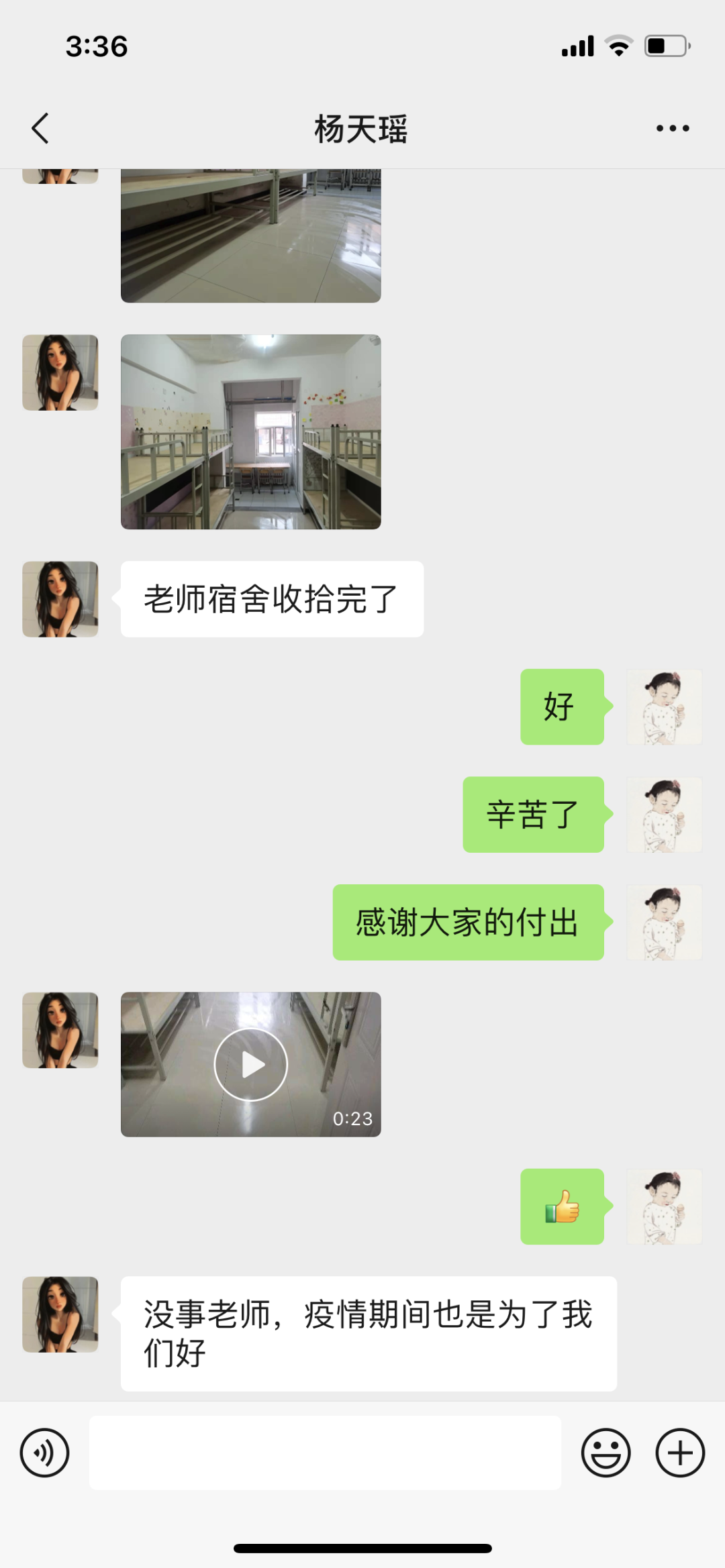Open contact avatar beside 老师宿舍收拾完了
The height and width of the screenshot is (1568, 725).
coord(60,599)
